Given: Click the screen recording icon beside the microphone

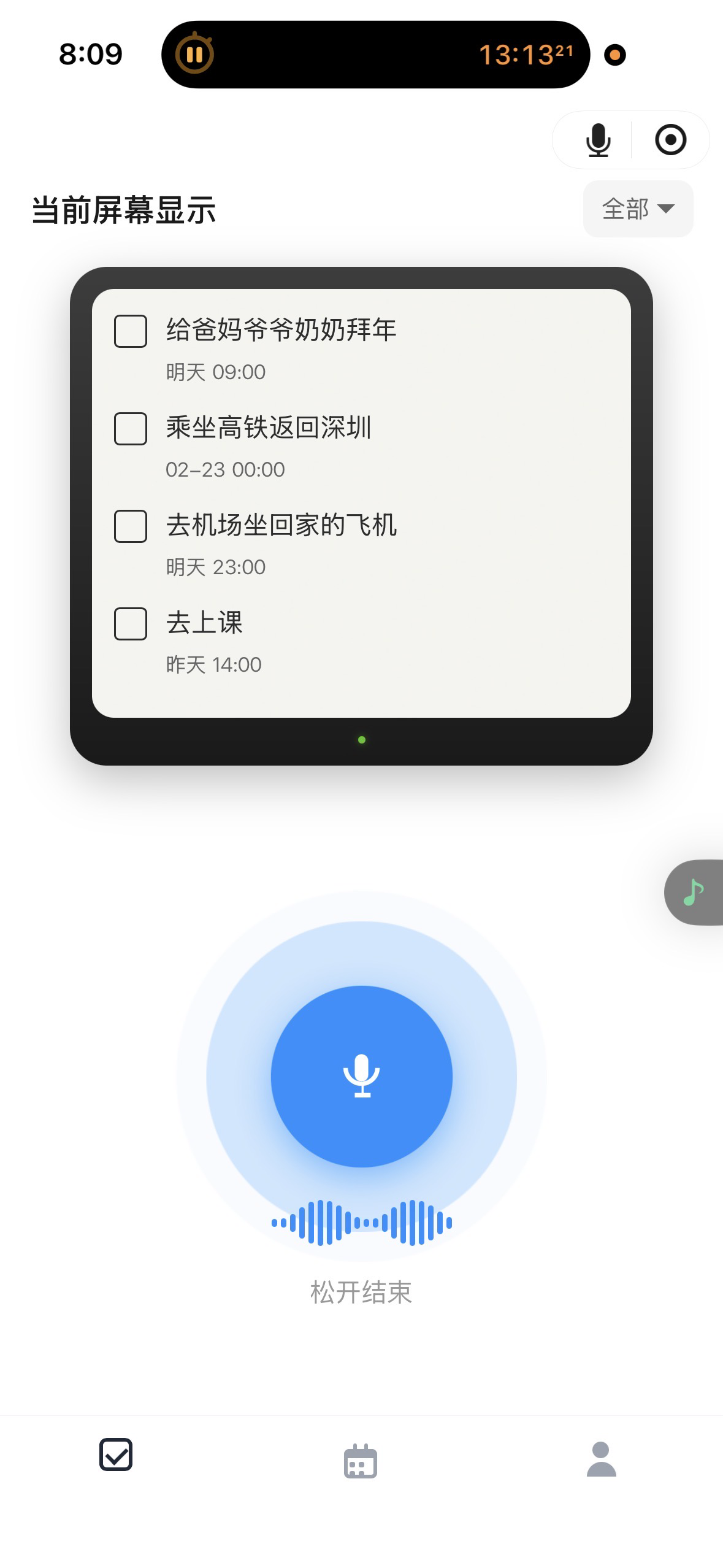Looking at the screenshot, I should (670, 140).
